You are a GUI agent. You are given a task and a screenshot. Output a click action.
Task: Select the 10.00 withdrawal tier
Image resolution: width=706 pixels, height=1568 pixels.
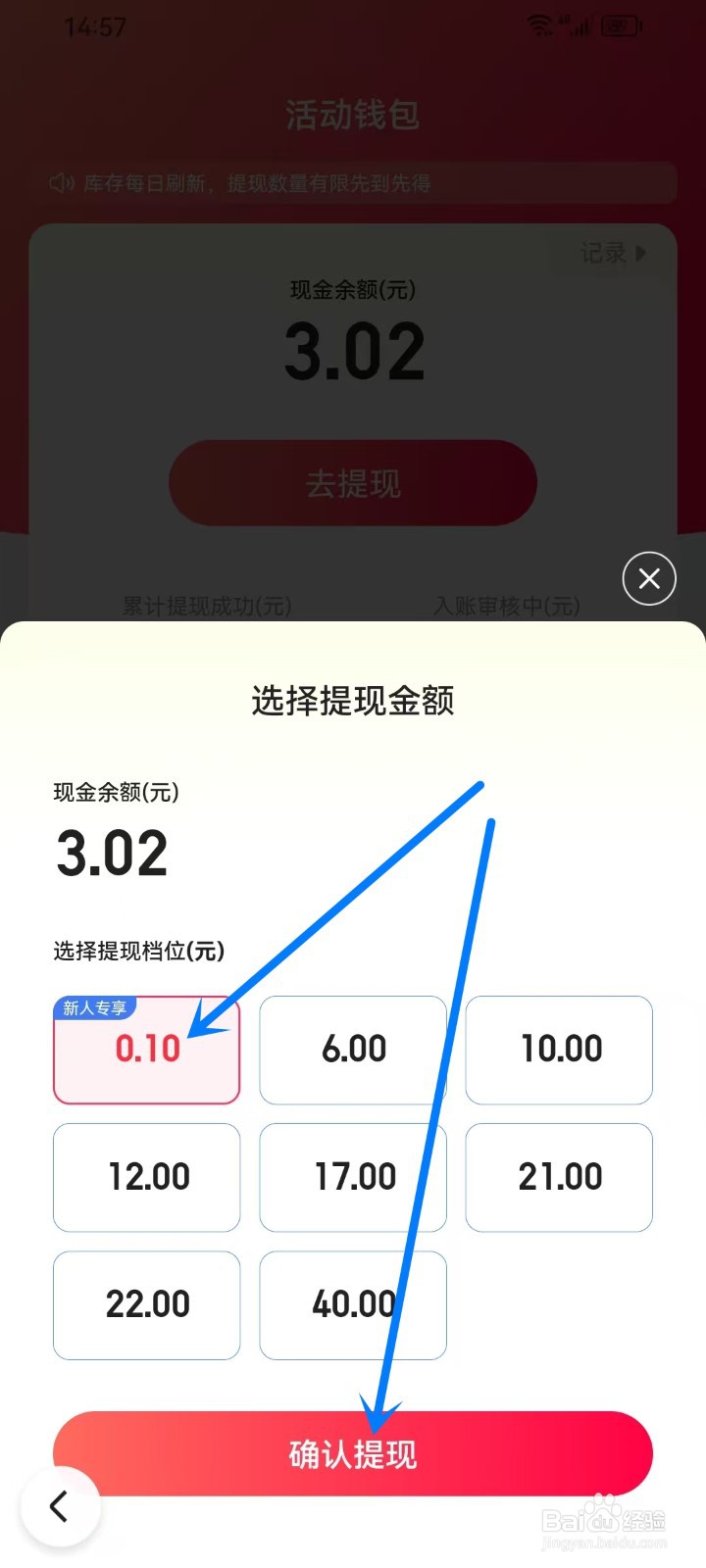tap(558, 1049)
